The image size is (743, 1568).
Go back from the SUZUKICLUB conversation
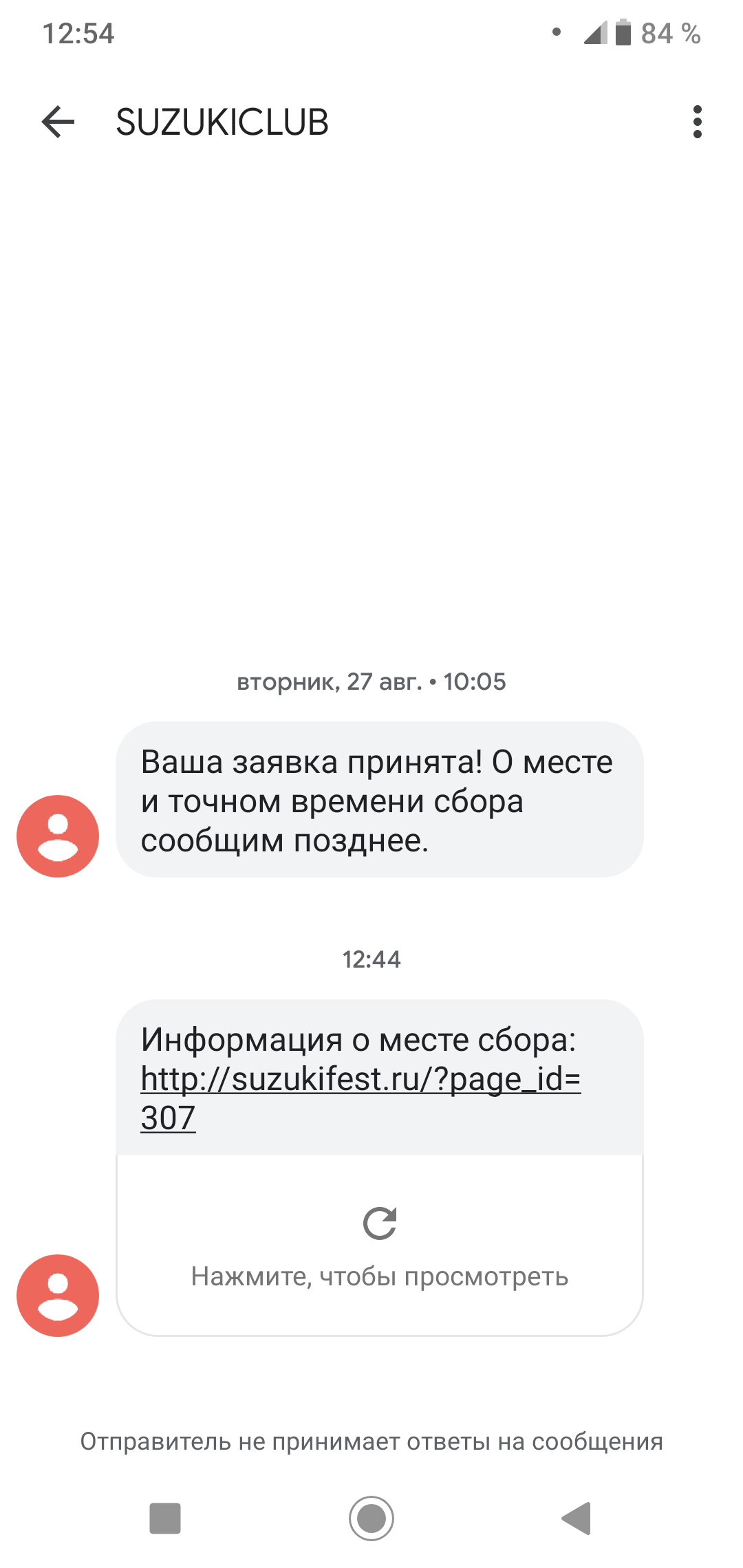tap(58, 122)
